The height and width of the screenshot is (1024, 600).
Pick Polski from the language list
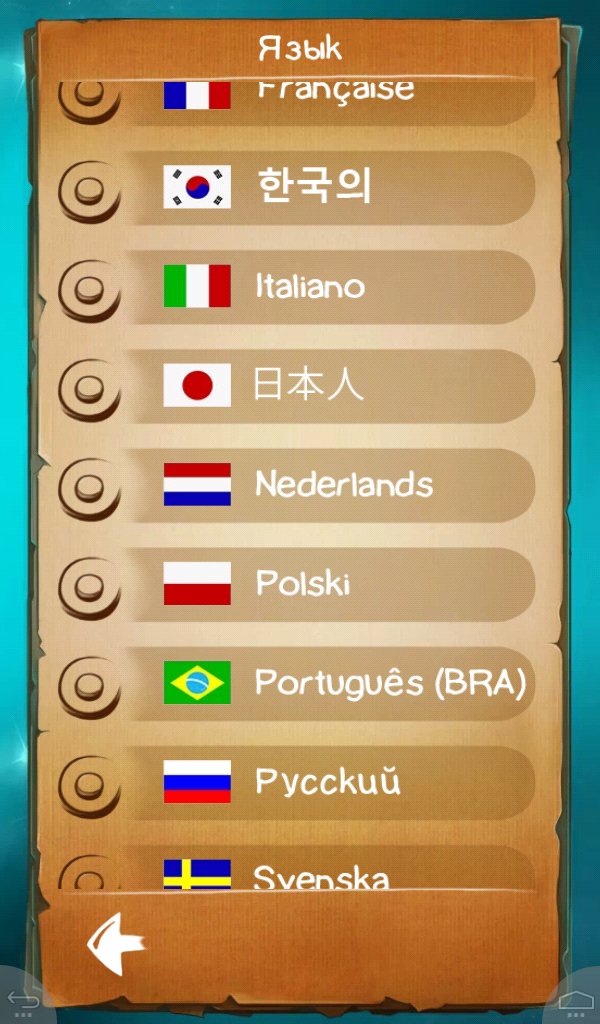pyautogui.click(x=330, y=584)
